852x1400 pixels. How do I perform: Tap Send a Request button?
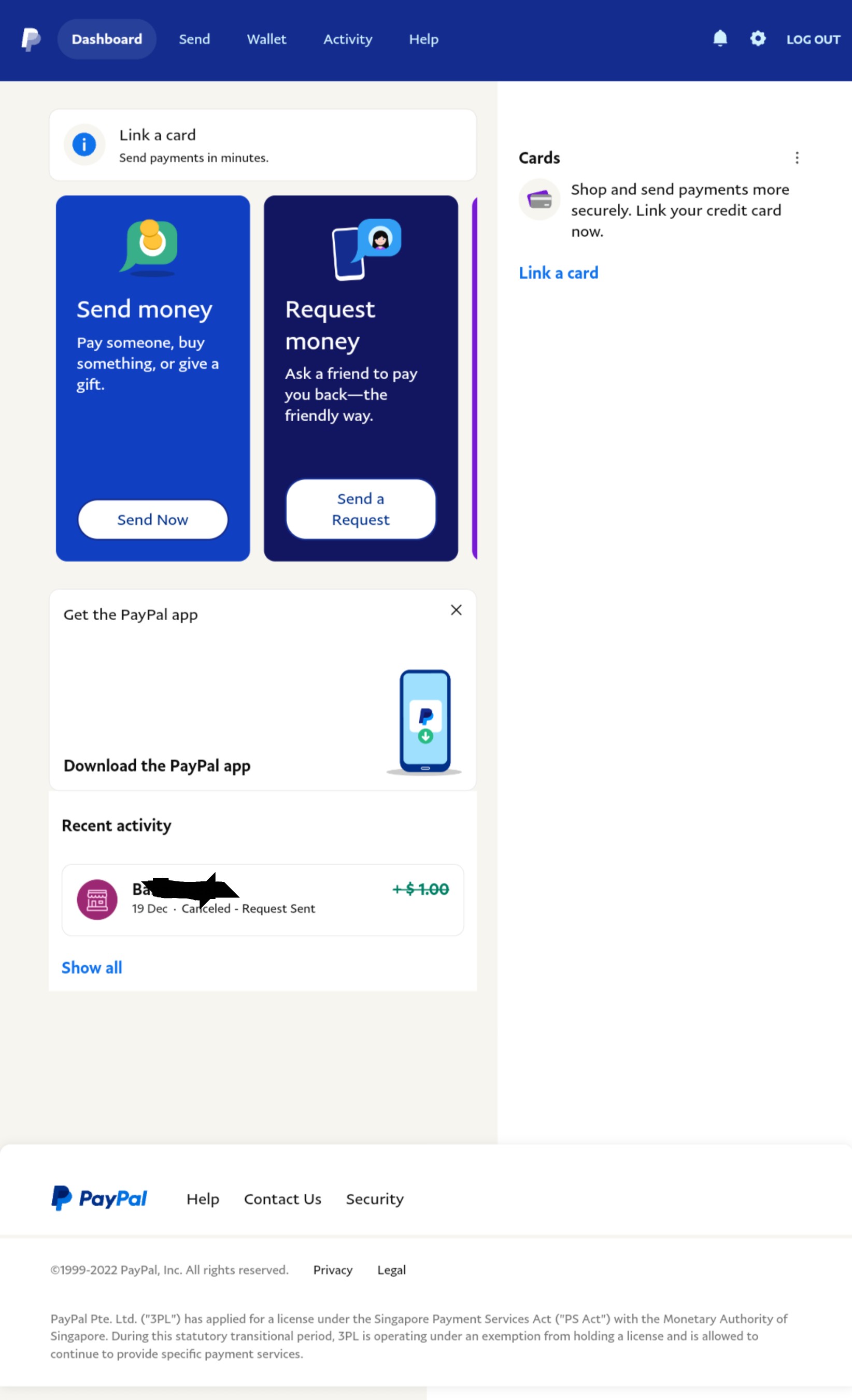click(361, 508)
